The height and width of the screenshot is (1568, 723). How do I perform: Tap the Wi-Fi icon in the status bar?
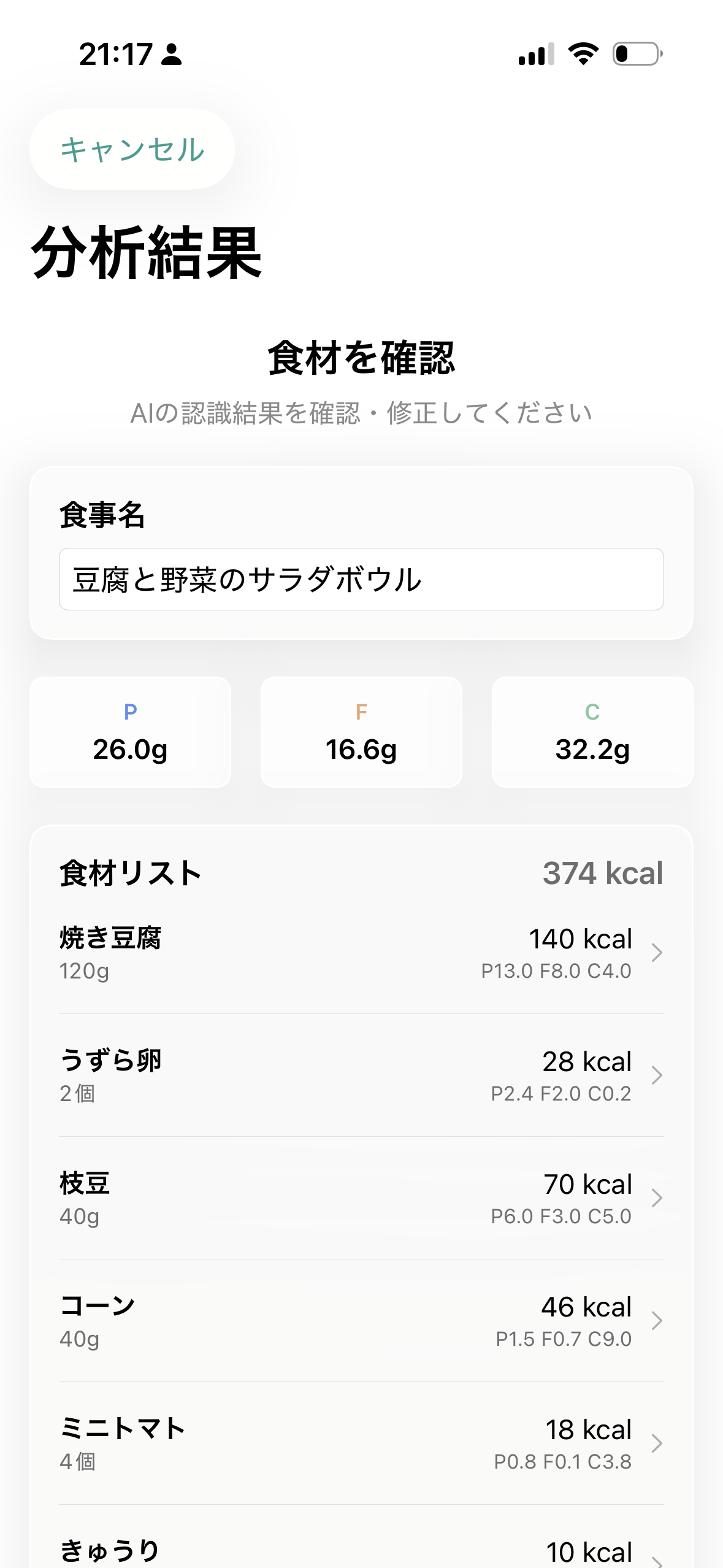[581, 55]
